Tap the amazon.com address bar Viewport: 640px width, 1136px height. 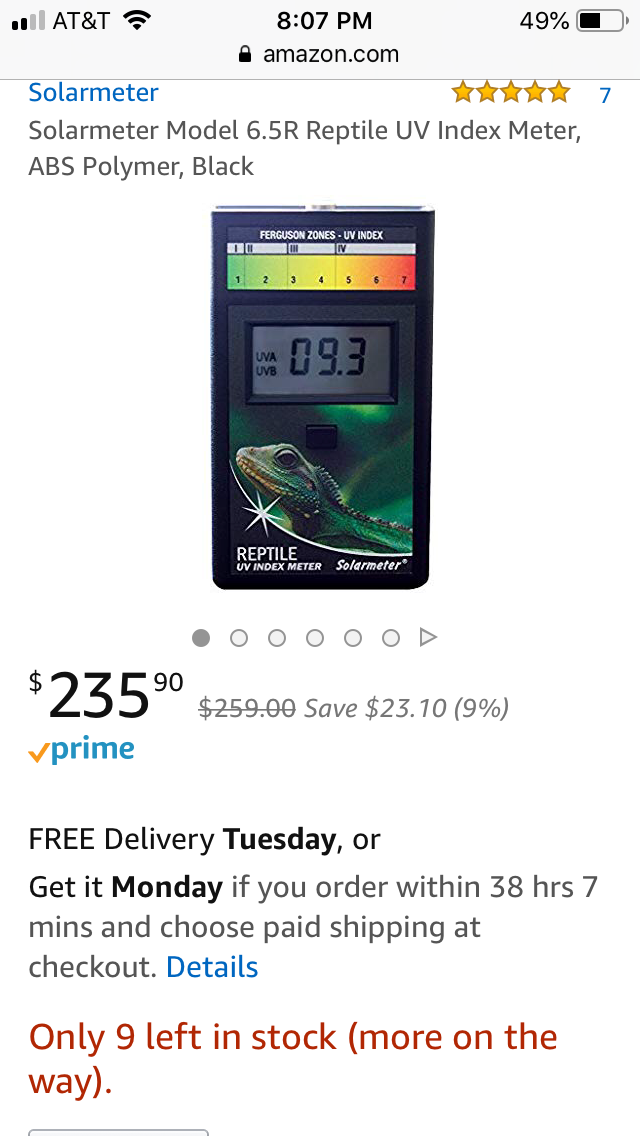click(320, 54)
